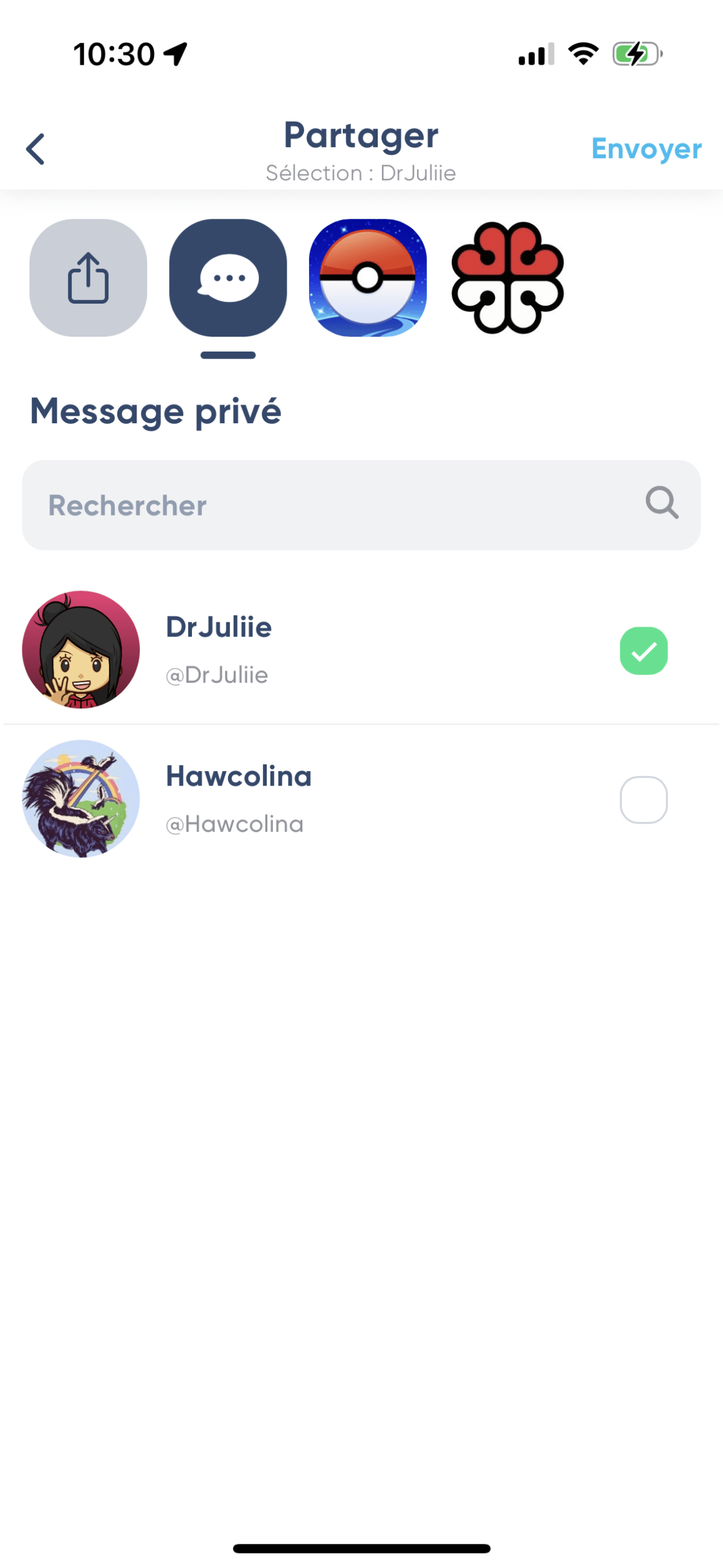Tap the magnifying glass search icon
723x1568 pixels.
(661, 503)
